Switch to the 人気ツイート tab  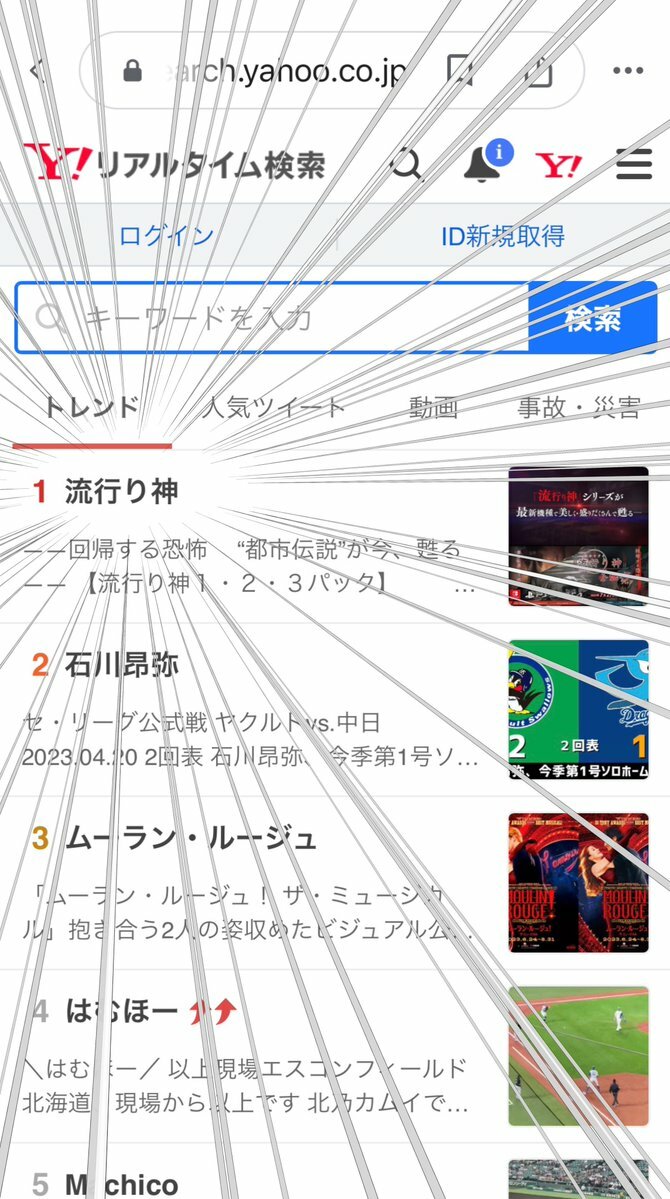tap(273, 408)
